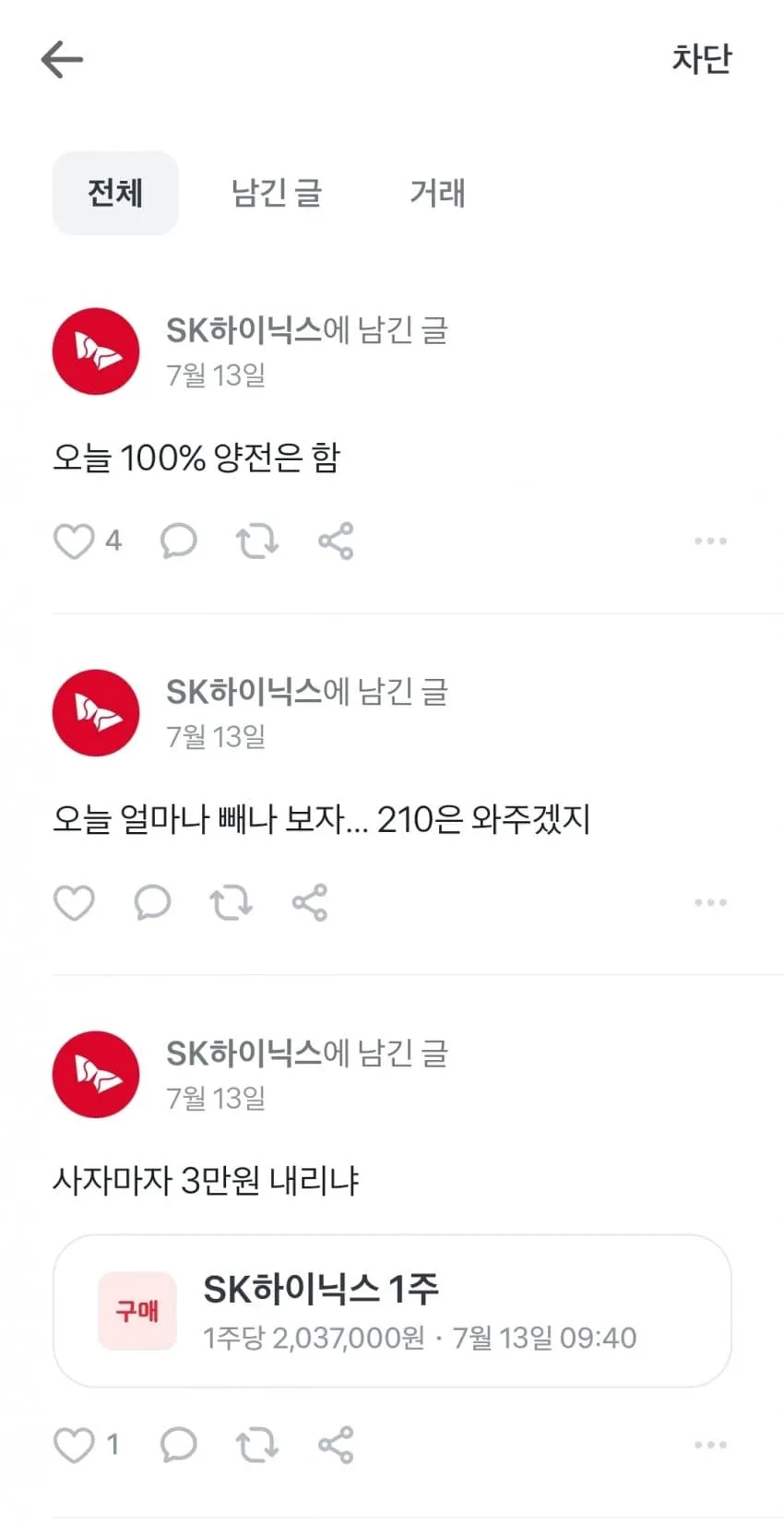
Task: Like the '210은 와주겠지' post
Action: click(x=74, y=902)
